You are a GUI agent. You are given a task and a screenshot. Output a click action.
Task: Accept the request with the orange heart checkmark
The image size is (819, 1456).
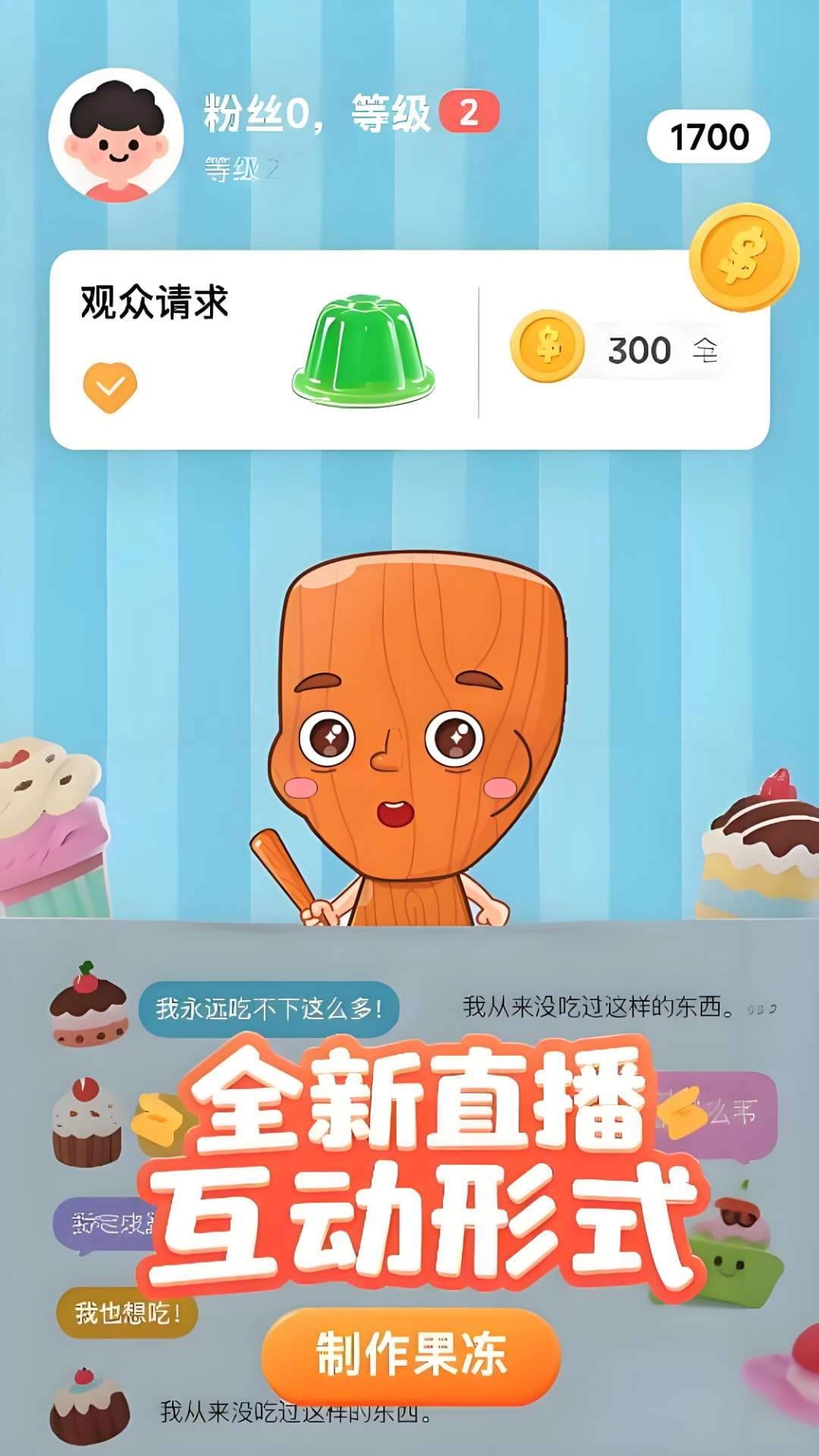108,388
